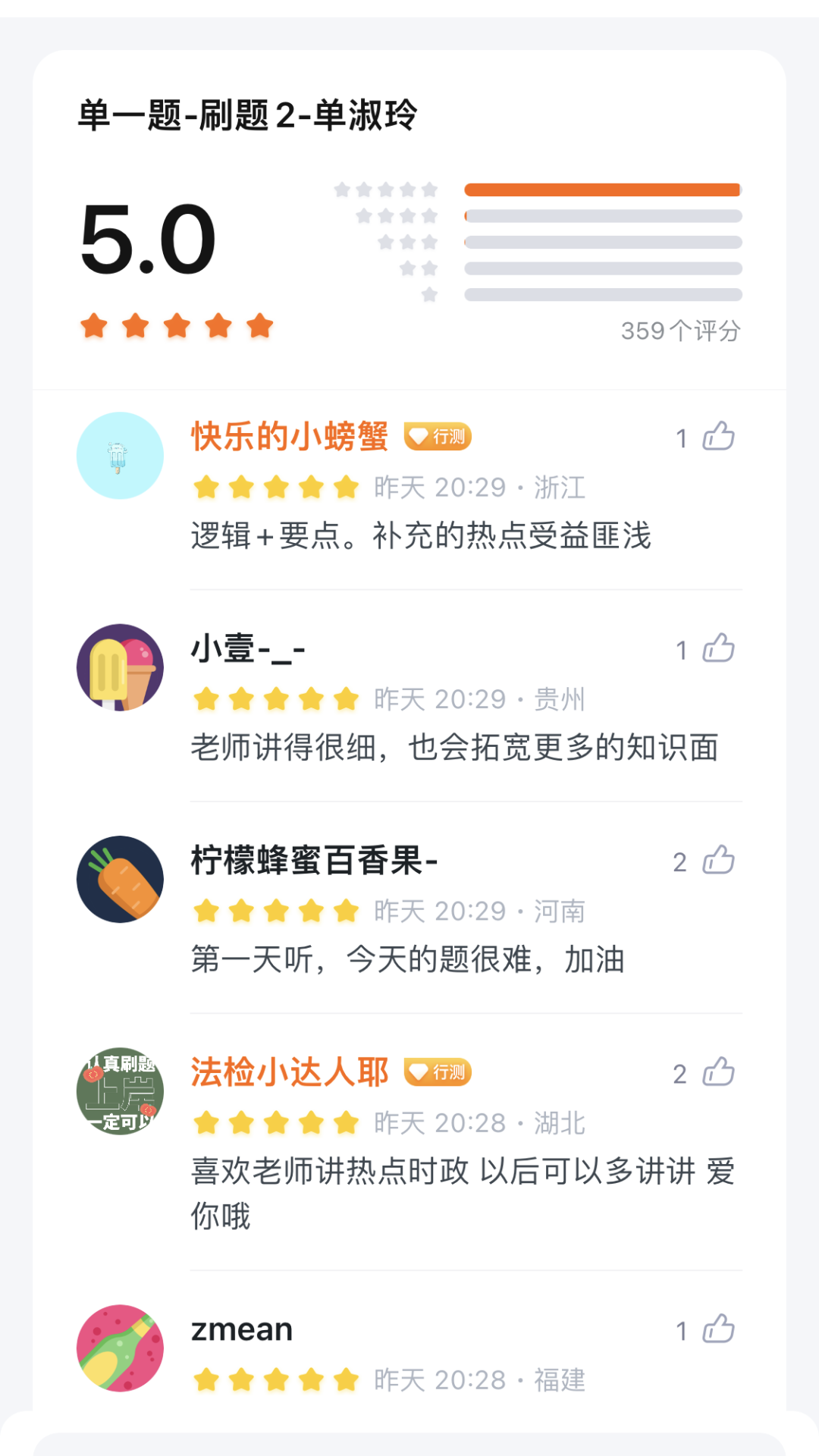The width and height of the screenshot is (819, 1456).
Task: View 法检小达人耶's profile avatar
Action: [x=121, y=1091]
